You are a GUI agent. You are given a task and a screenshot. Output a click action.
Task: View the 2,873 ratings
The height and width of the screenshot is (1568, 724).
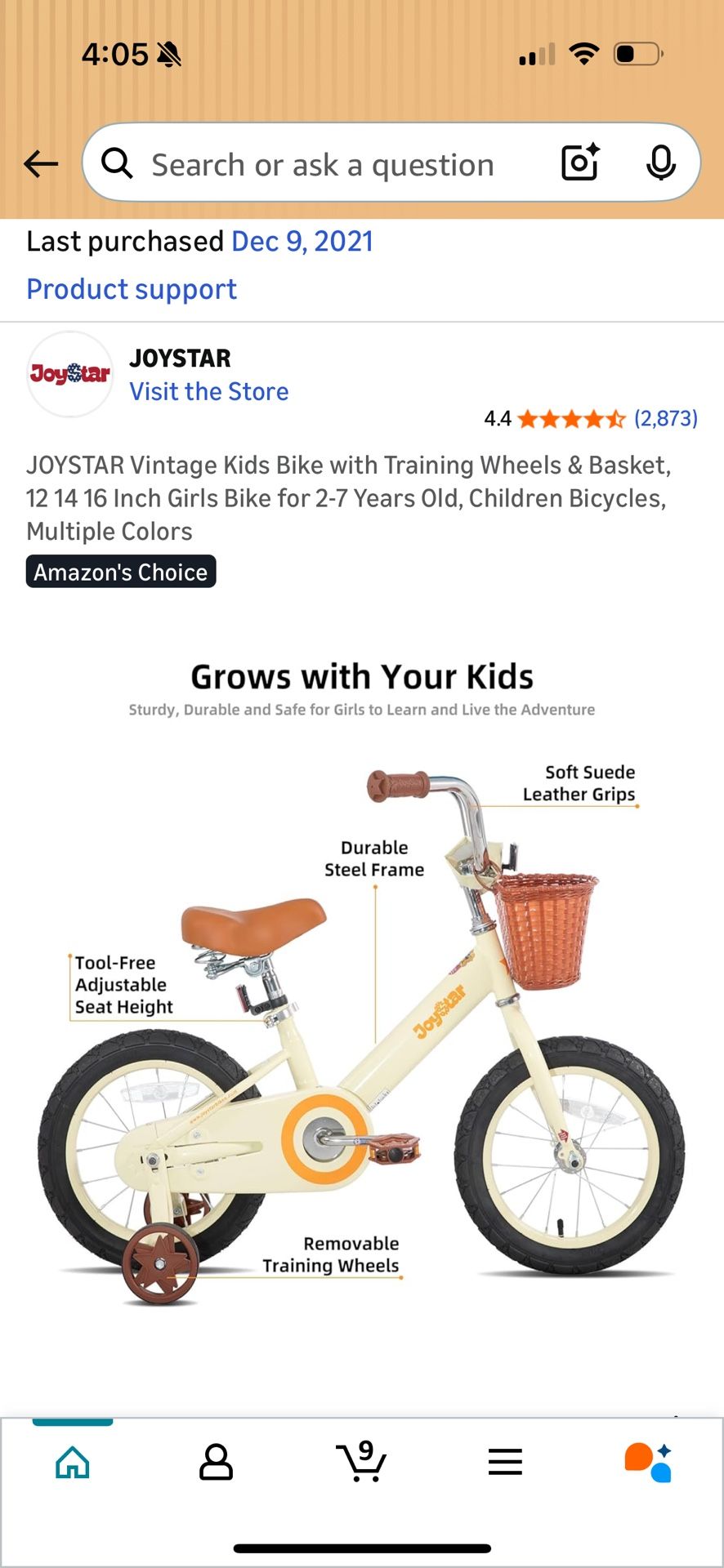click(665, 419)
